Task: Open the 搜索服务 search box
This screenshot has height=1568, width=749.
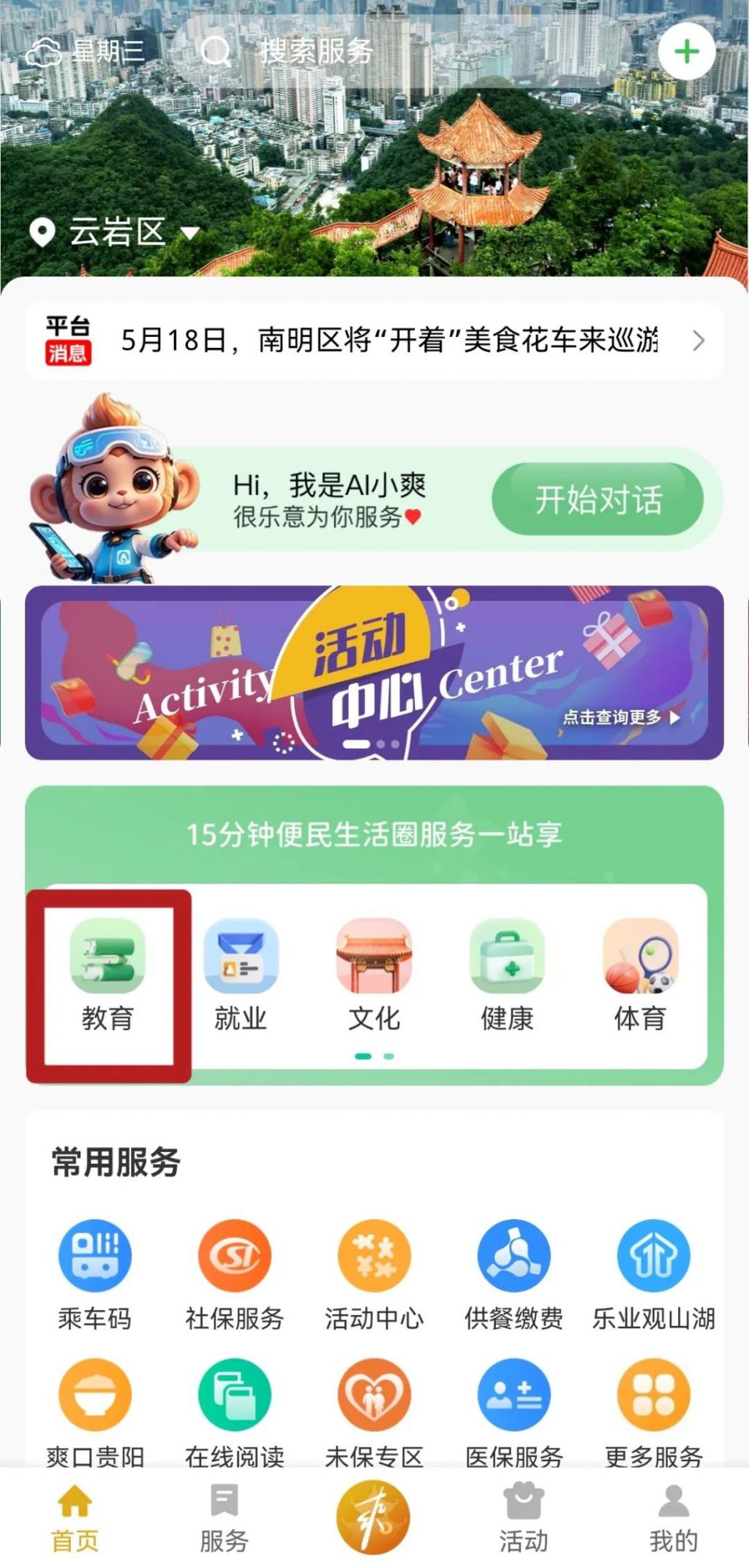Action: [x=316, y=52]
